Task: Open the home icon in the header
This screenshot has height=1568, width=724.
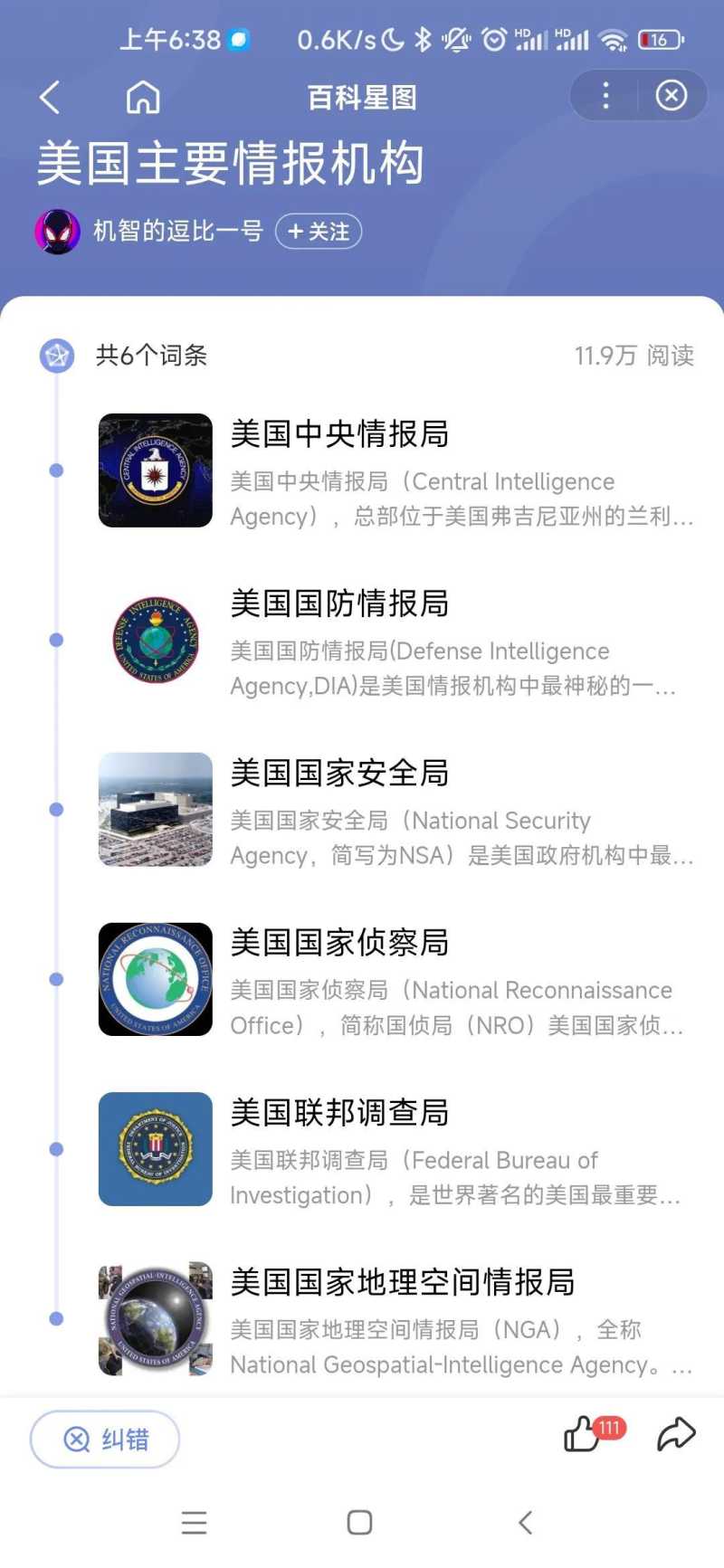Action: tap(143, 97)
